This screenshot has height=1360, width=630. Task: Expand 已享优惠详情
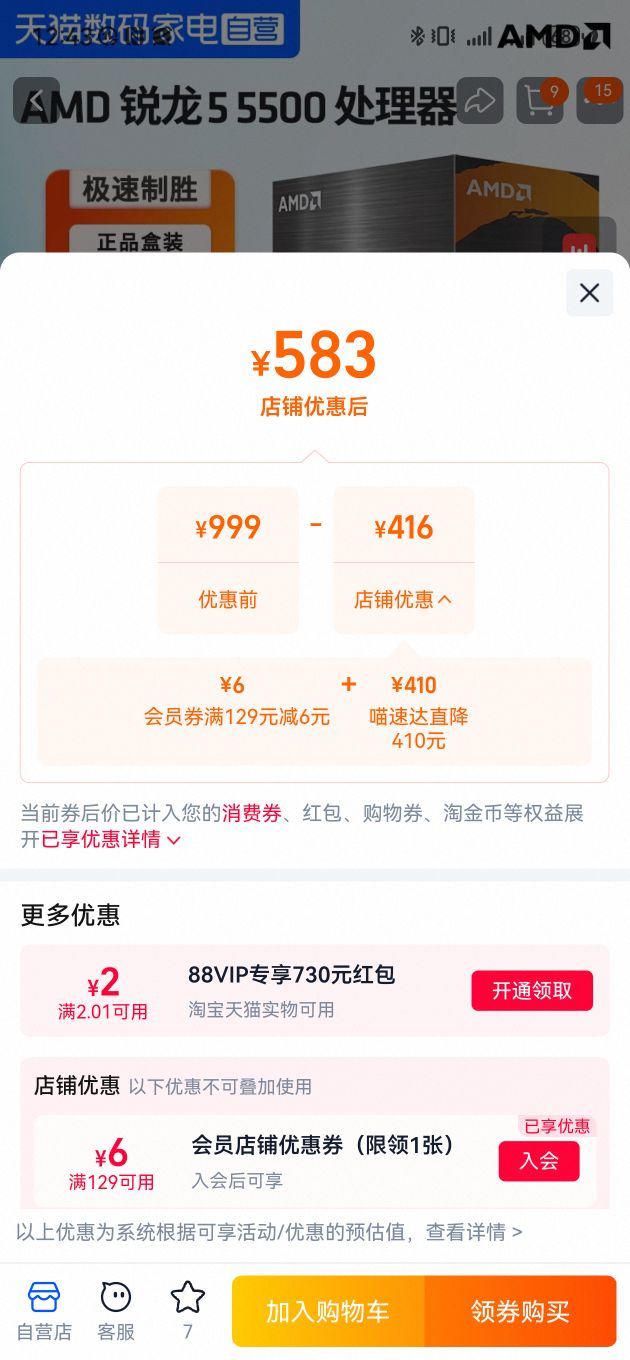click(111, 839)
